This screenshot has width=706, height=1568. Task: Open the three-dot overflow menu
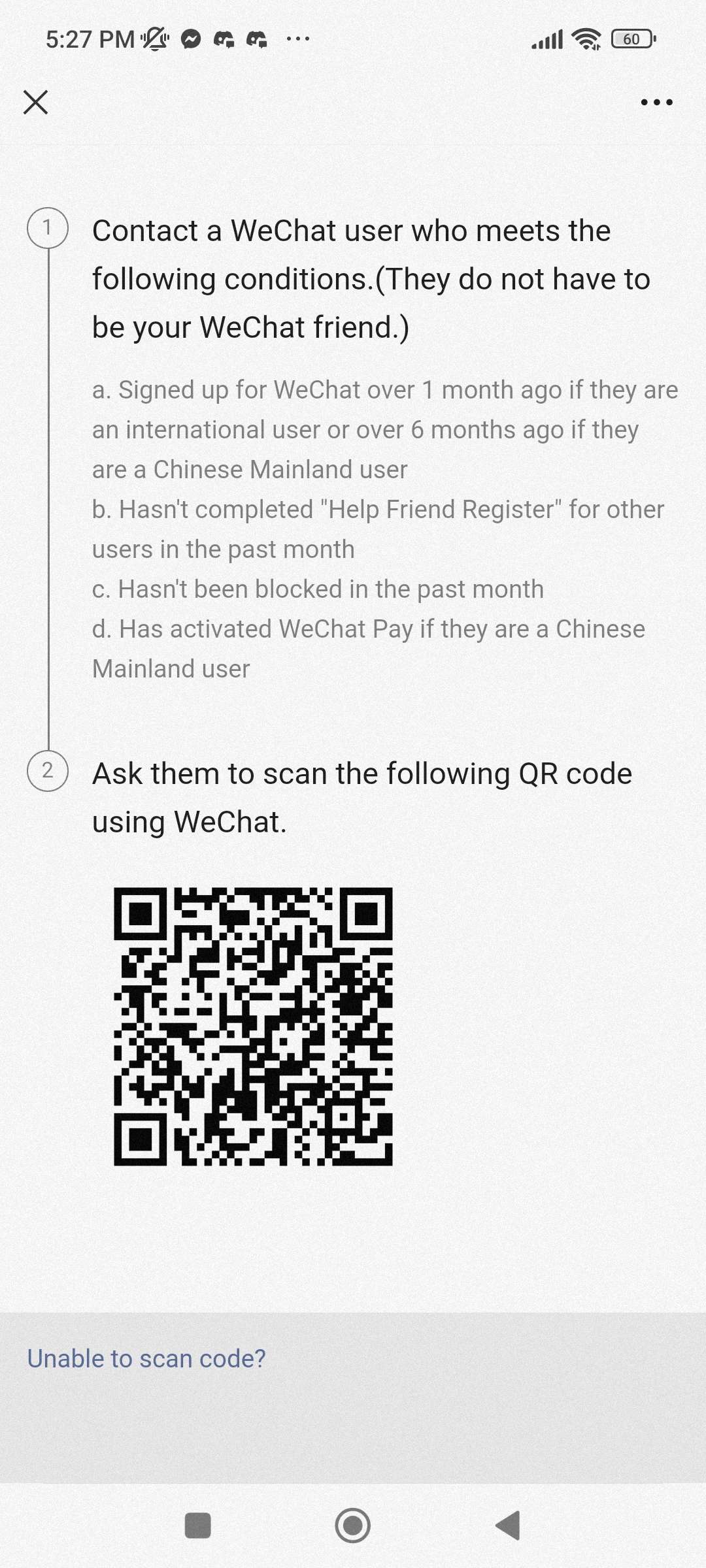tap(656, 103)
